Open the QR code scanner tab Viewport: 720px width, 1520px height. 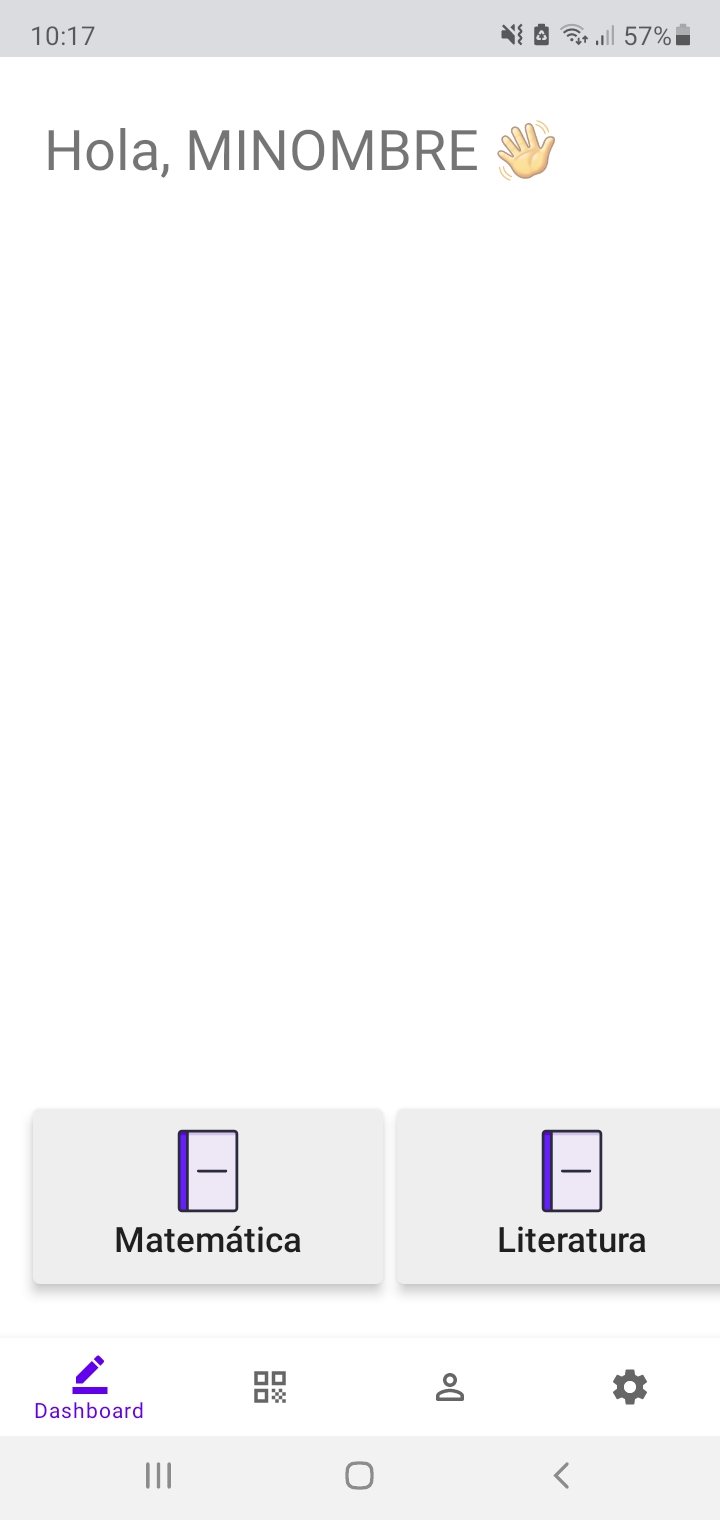tap(270, 1387)
